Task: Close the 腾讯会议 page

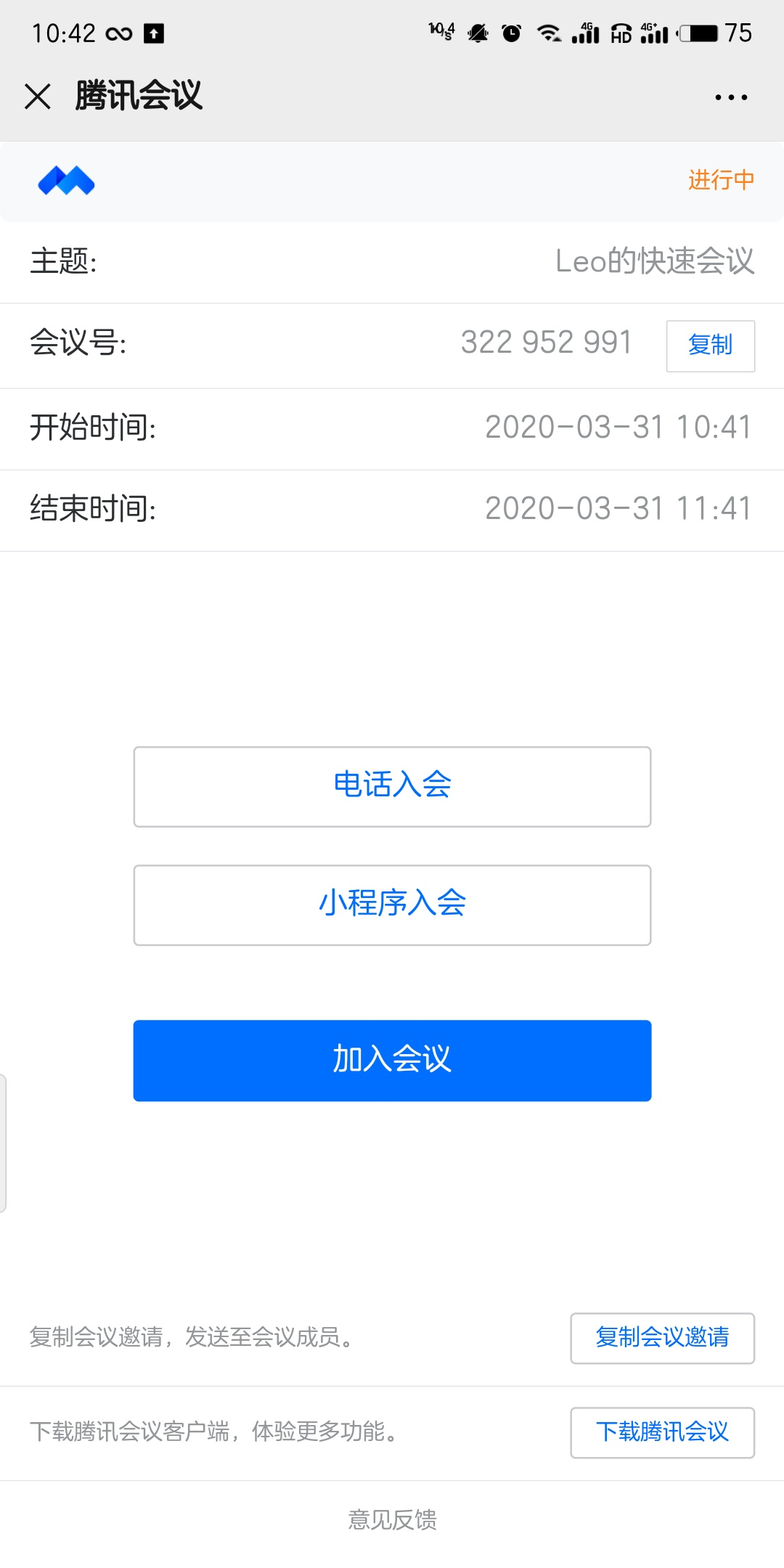Action: [x=38, y=96]
